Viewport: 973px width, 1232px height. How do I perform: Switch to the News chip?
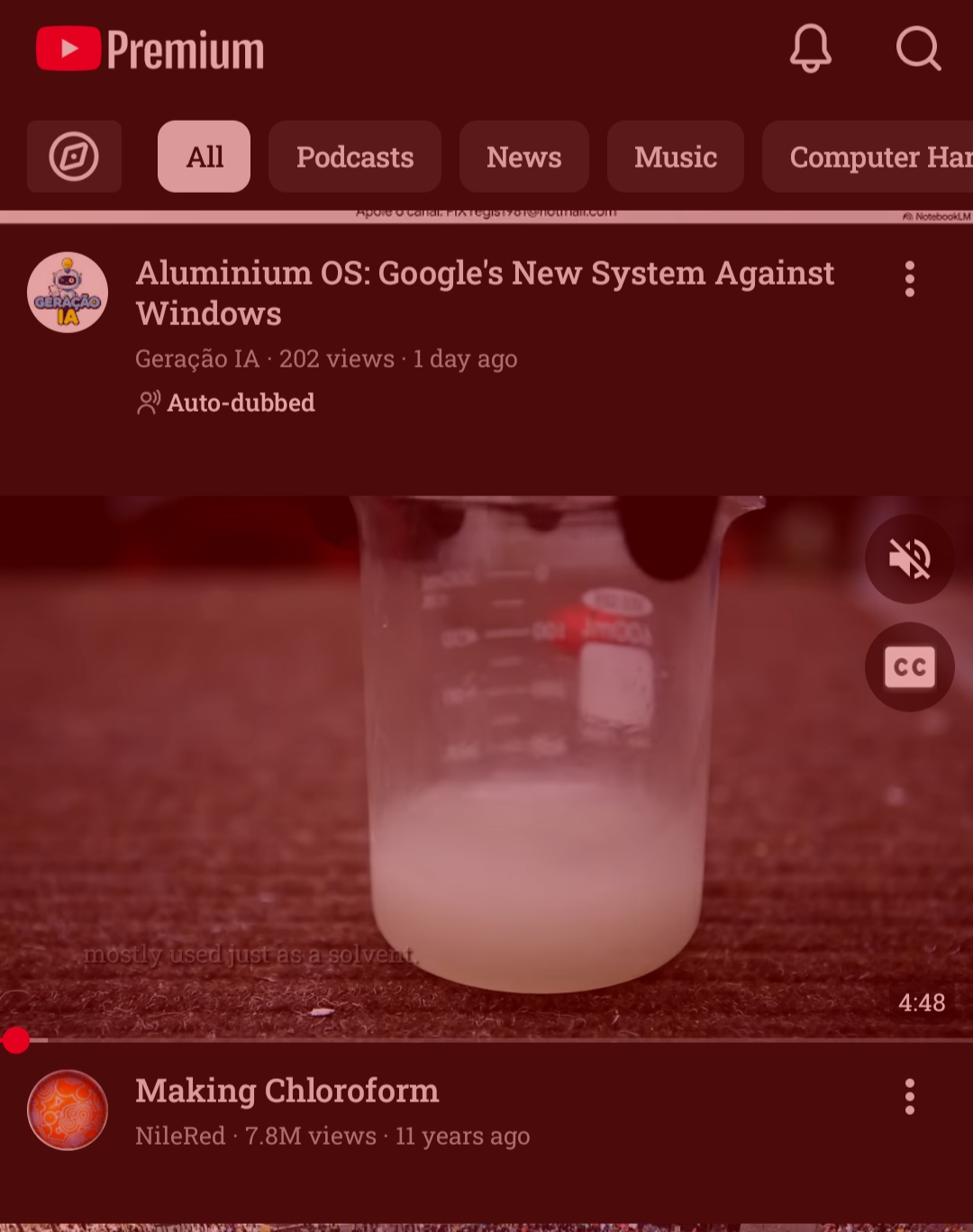coord(523,157)
